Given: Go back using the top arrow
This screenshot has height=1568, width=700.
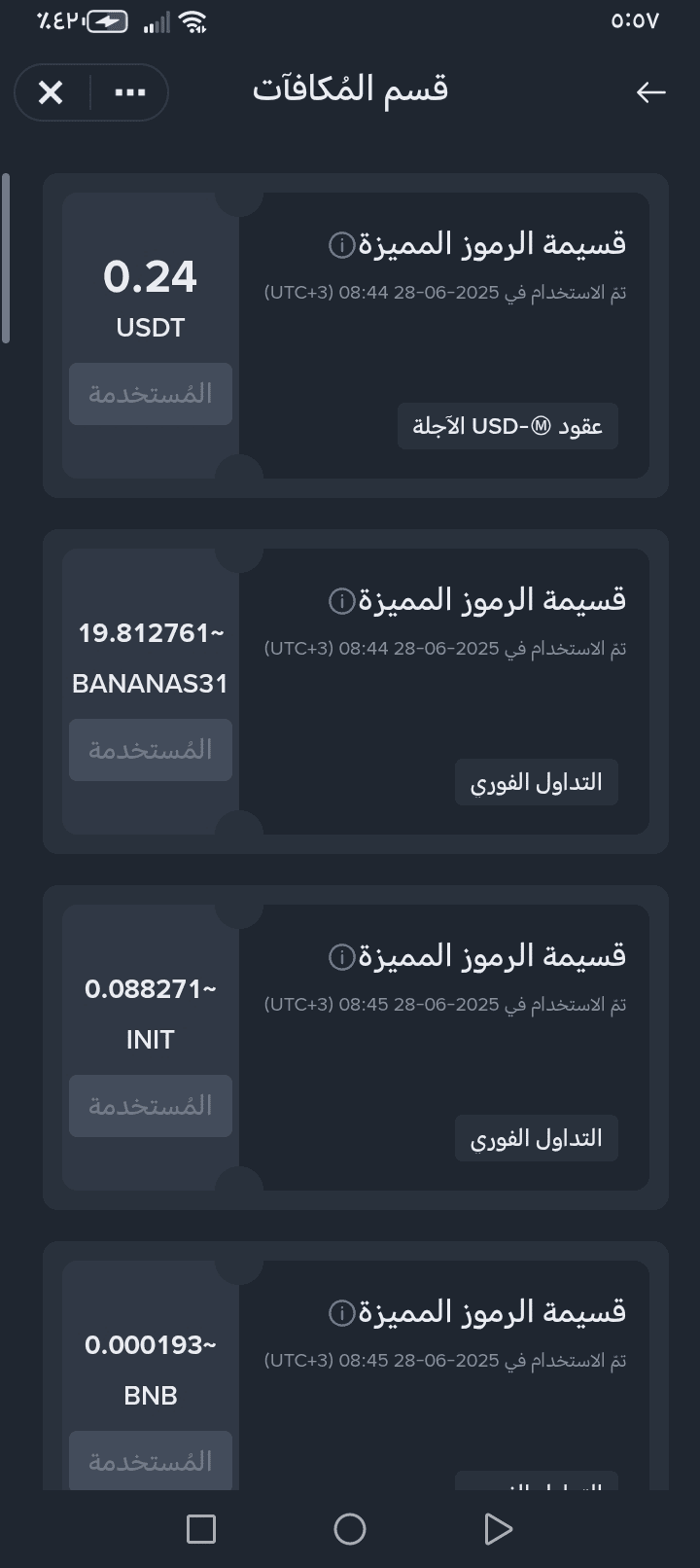Looking at the screenshot, I should pyautogui.click(x=650, y=92).
